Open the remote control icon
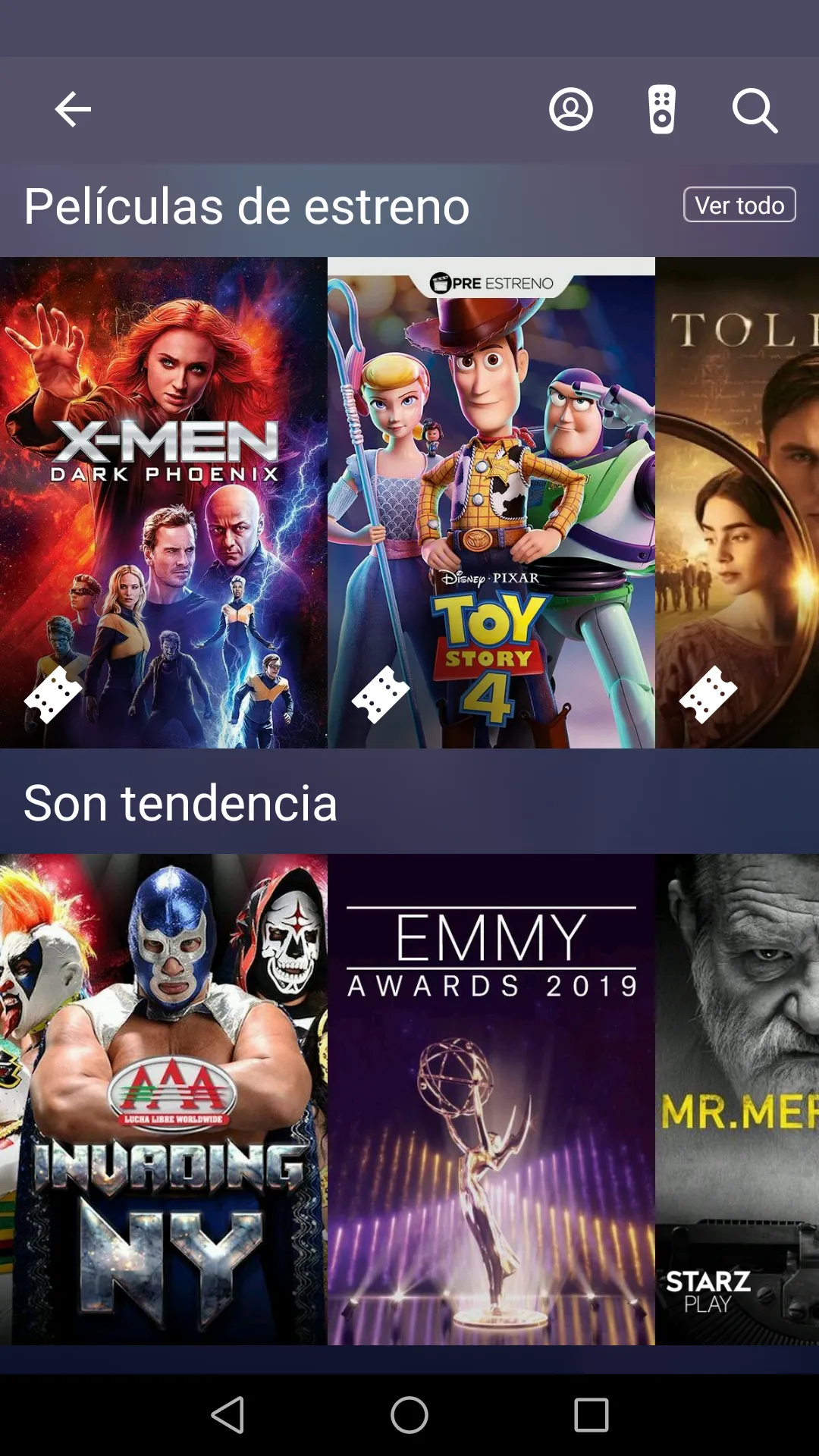The width and height of the screenshot is (819, 1456). [662, 110]
